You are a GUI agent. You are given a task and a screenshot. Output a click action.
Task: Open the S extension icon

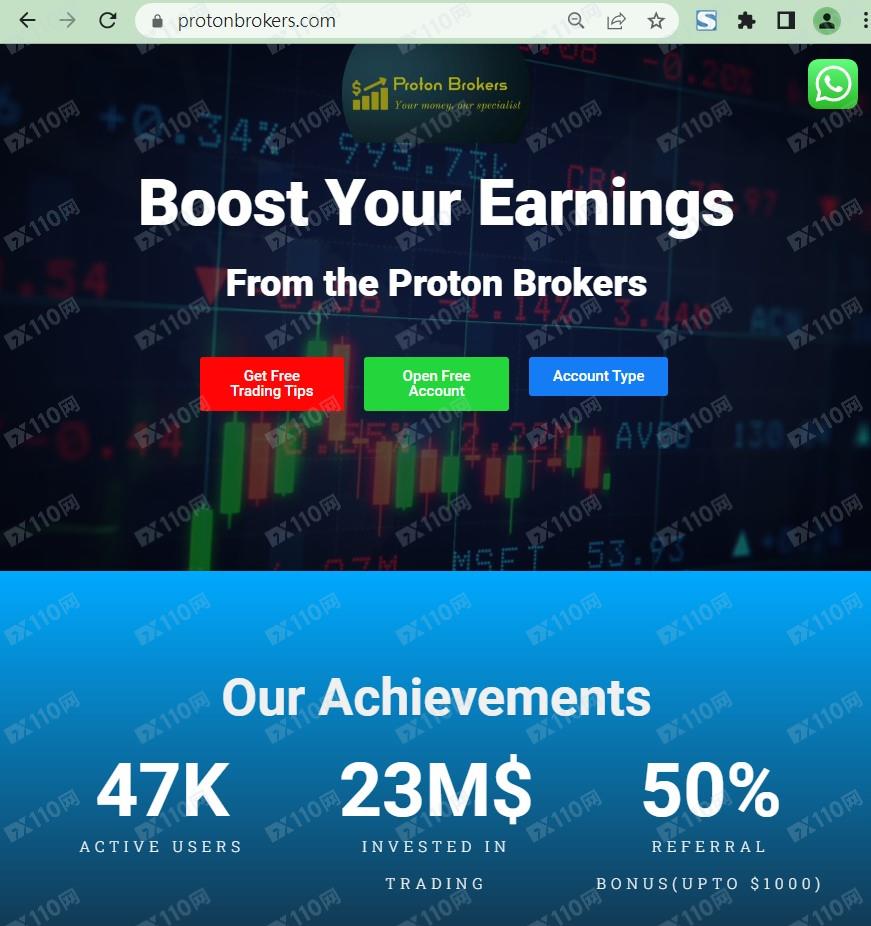click(x=706, y=20)
